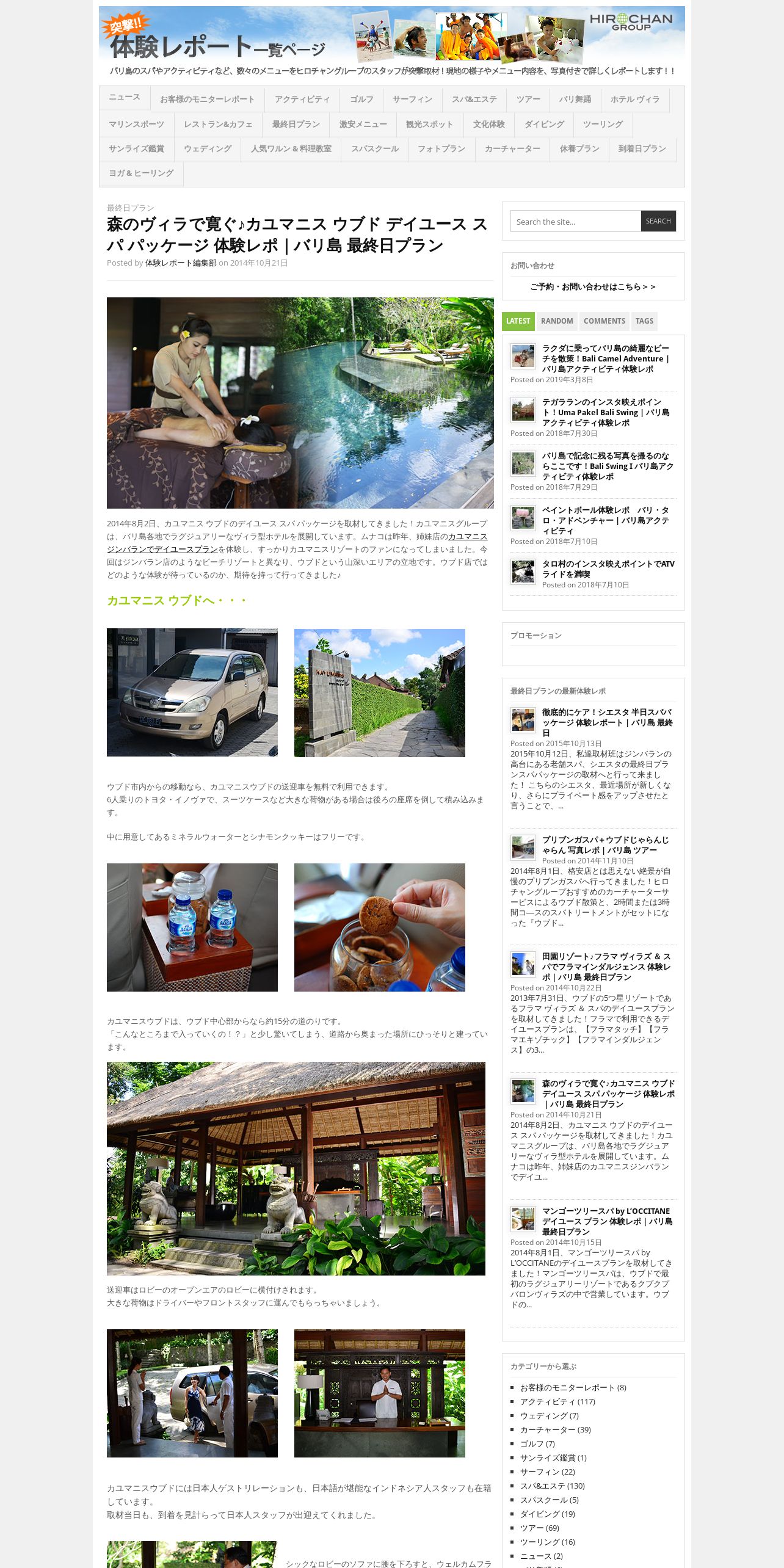Switch to the RANDOM tab
Image resolution: width=784 pixels, height=1568 pixels.
(557, 321)
